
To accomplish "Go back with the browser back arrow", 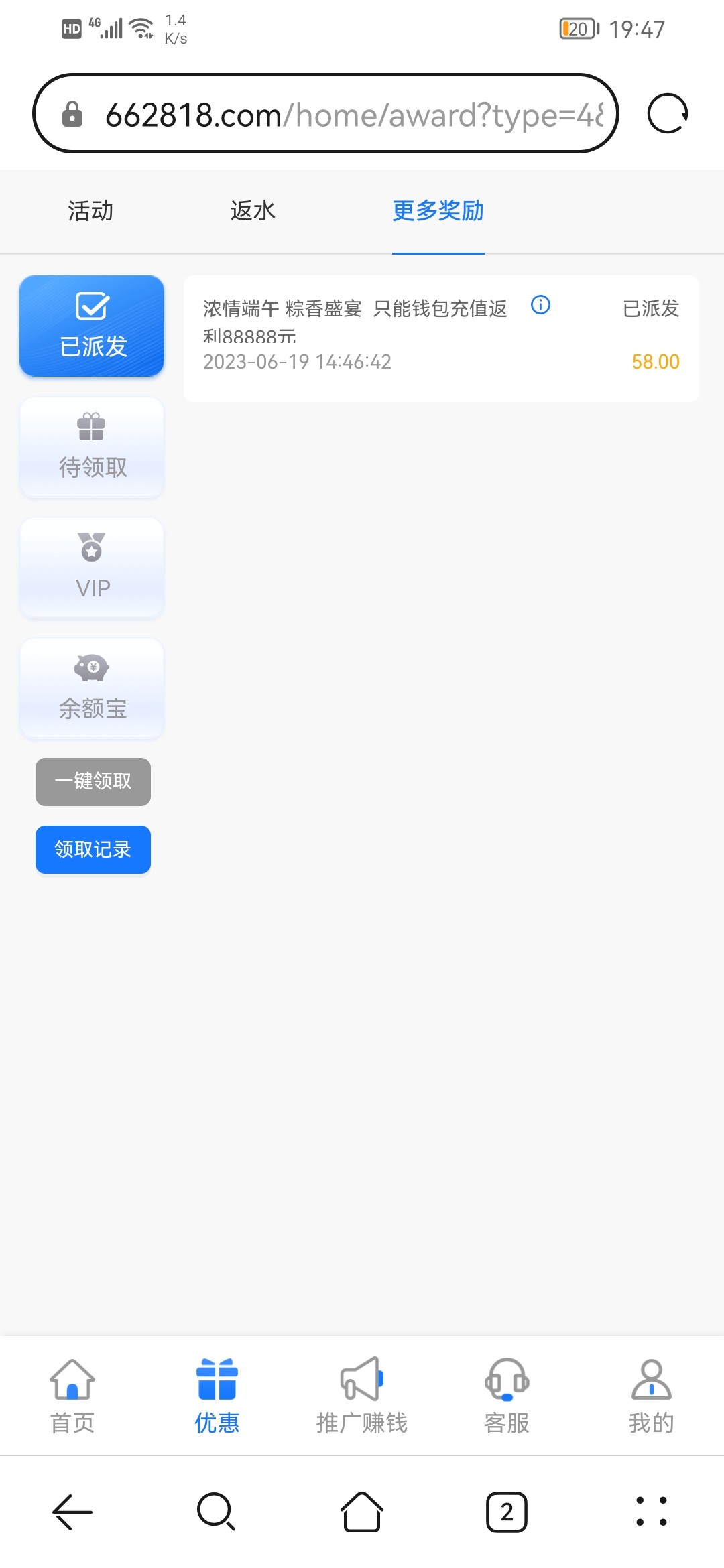I will click(x=72, y=1512).
